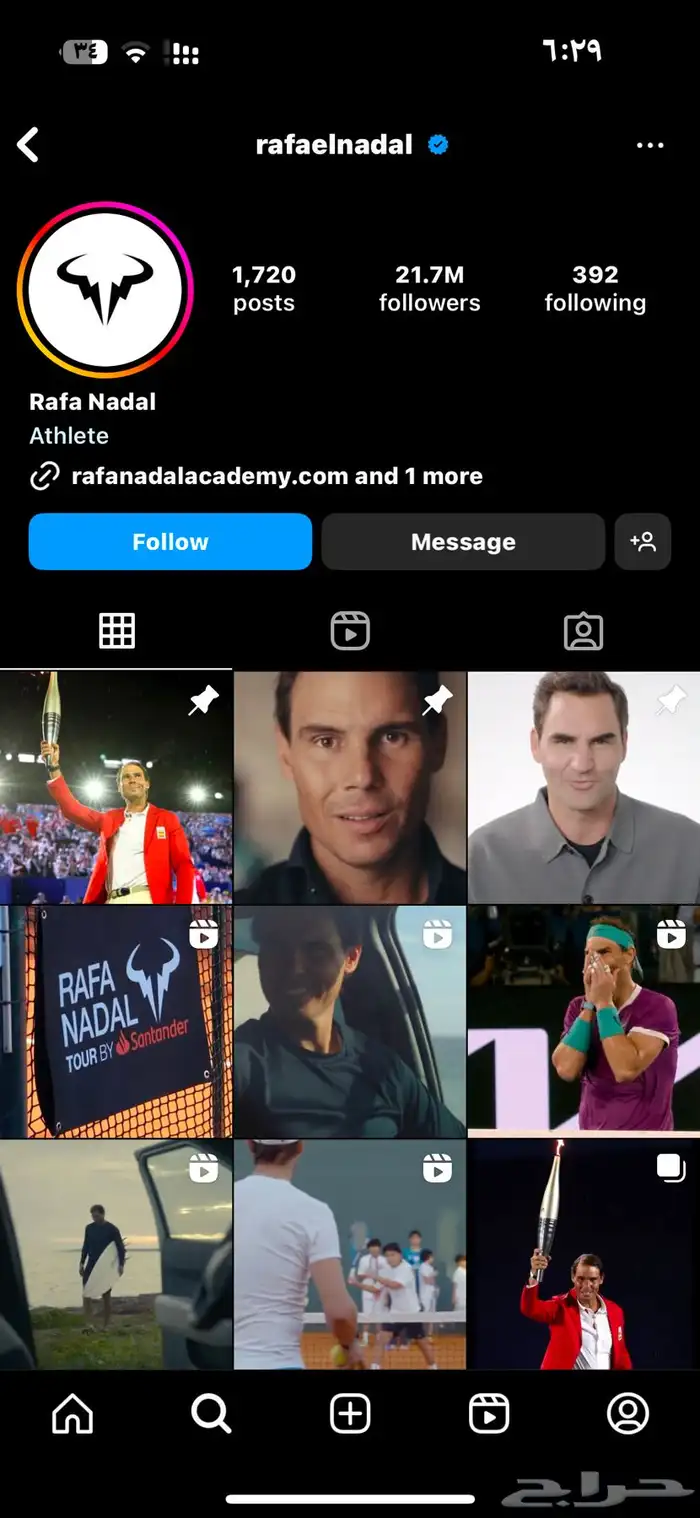Follow the rafaelnadal account
Viewport: 700px width, 1518px height.
coord(170,542)
